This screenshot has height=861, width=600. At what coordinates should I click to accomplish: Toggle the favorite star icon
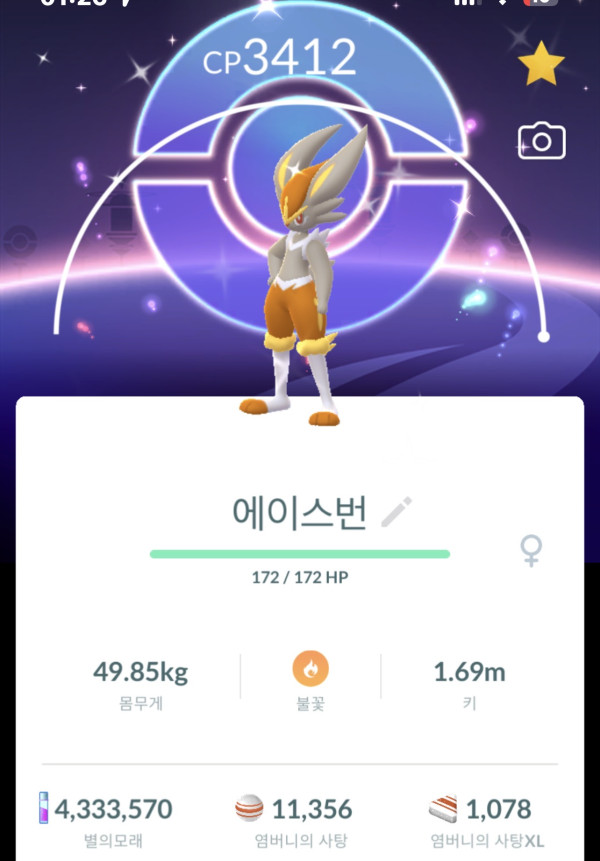[541, 64]
